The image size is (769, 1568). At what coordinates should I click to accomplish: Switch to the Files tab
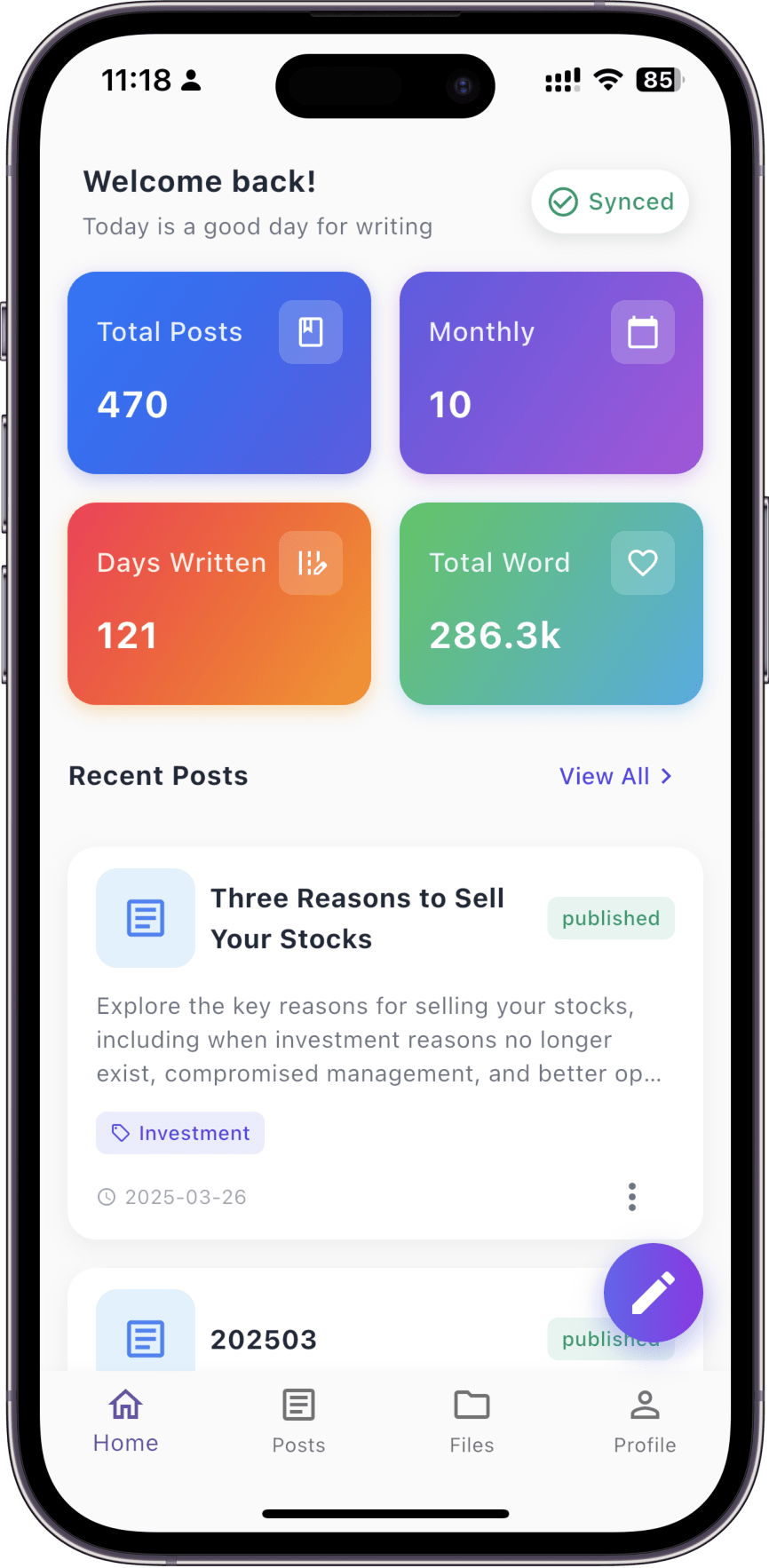pyautogui.click(x=472, y=1421)
